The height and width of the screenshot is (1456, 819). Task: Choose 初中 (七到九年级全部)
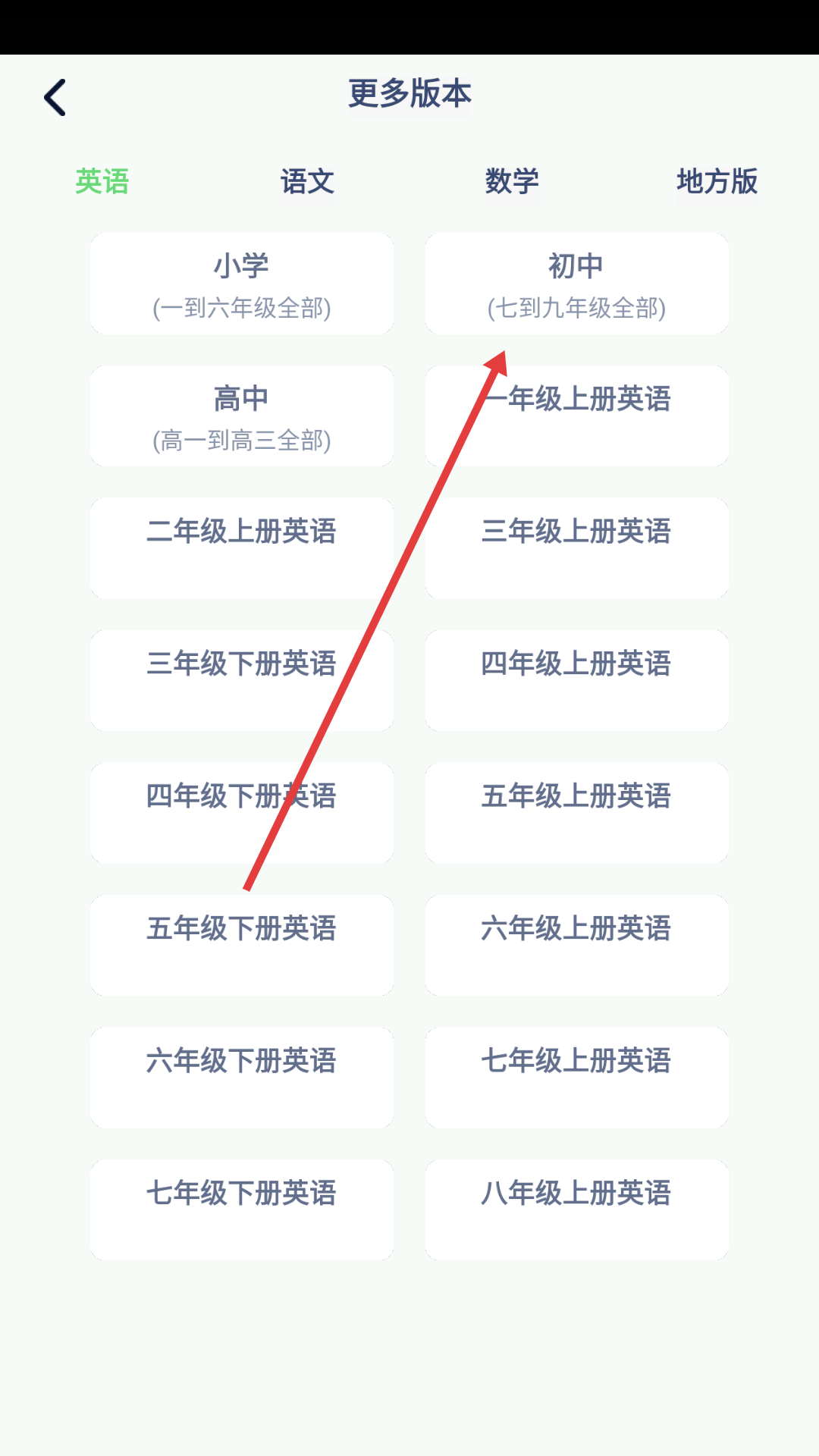tap(576, 284)
